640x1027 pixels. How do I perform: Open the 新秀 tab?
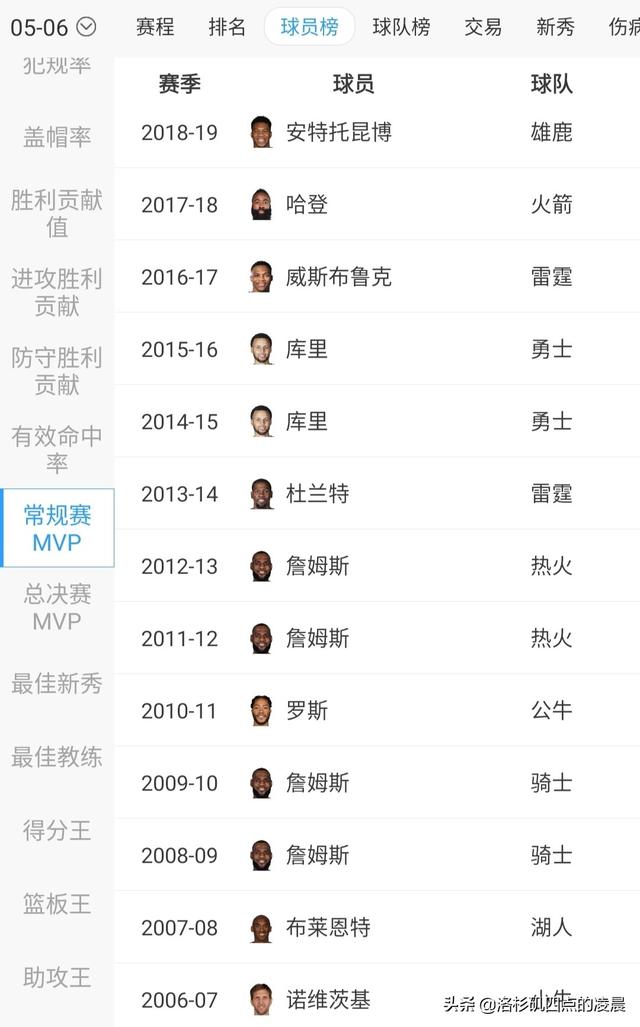click(555, 27)
